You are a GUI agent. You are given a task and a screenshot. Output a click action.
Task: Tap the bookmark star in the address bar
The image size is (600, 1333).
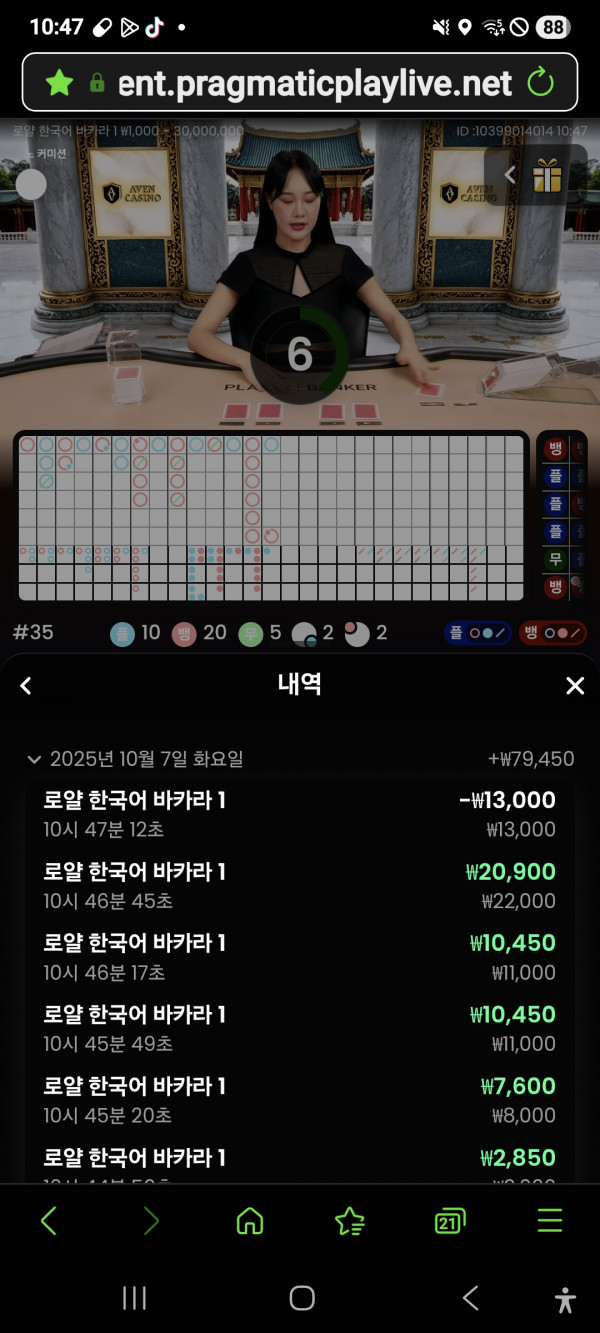[60, 82]
